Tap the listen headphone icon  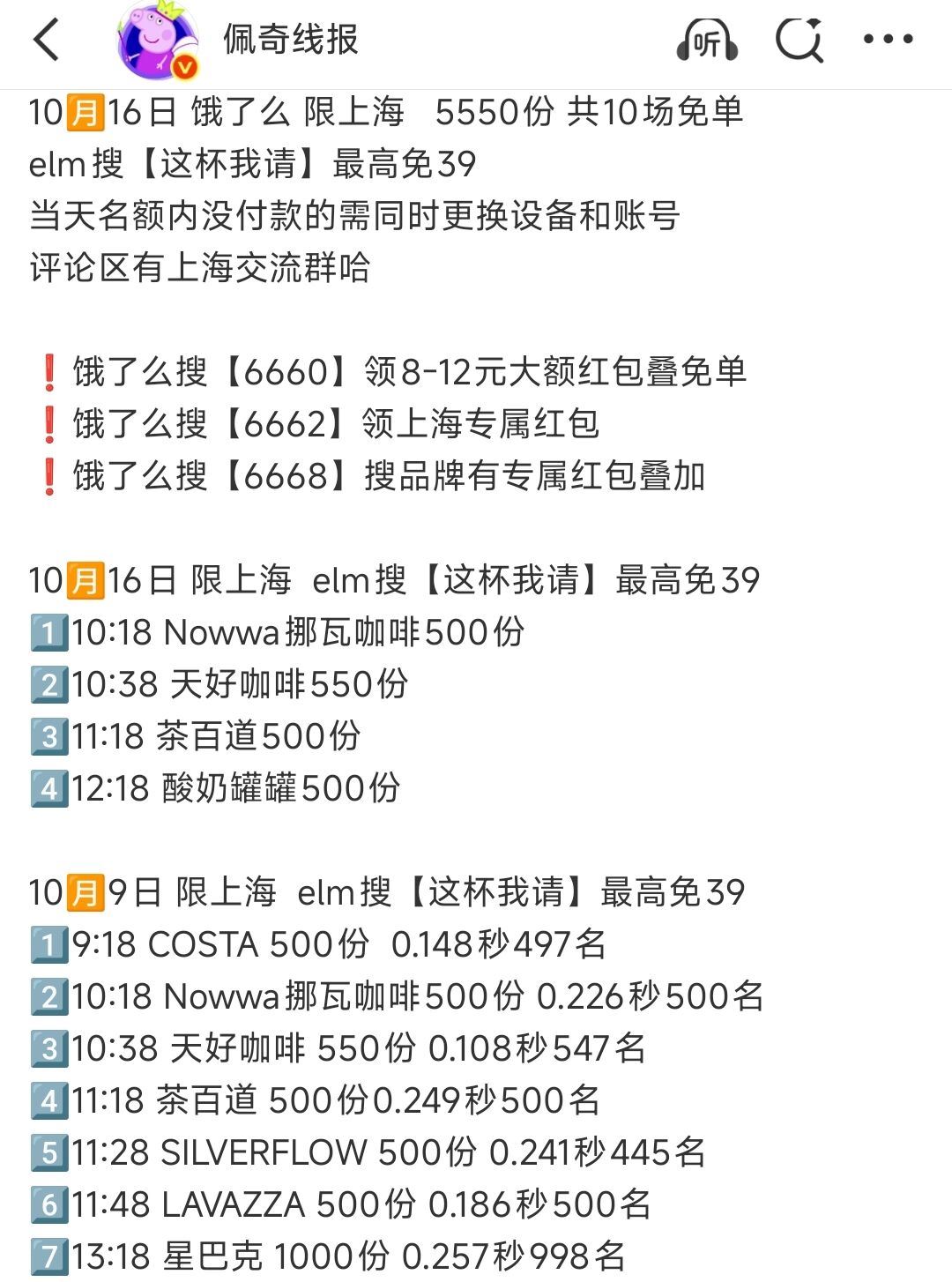click(x=706, y=40)
